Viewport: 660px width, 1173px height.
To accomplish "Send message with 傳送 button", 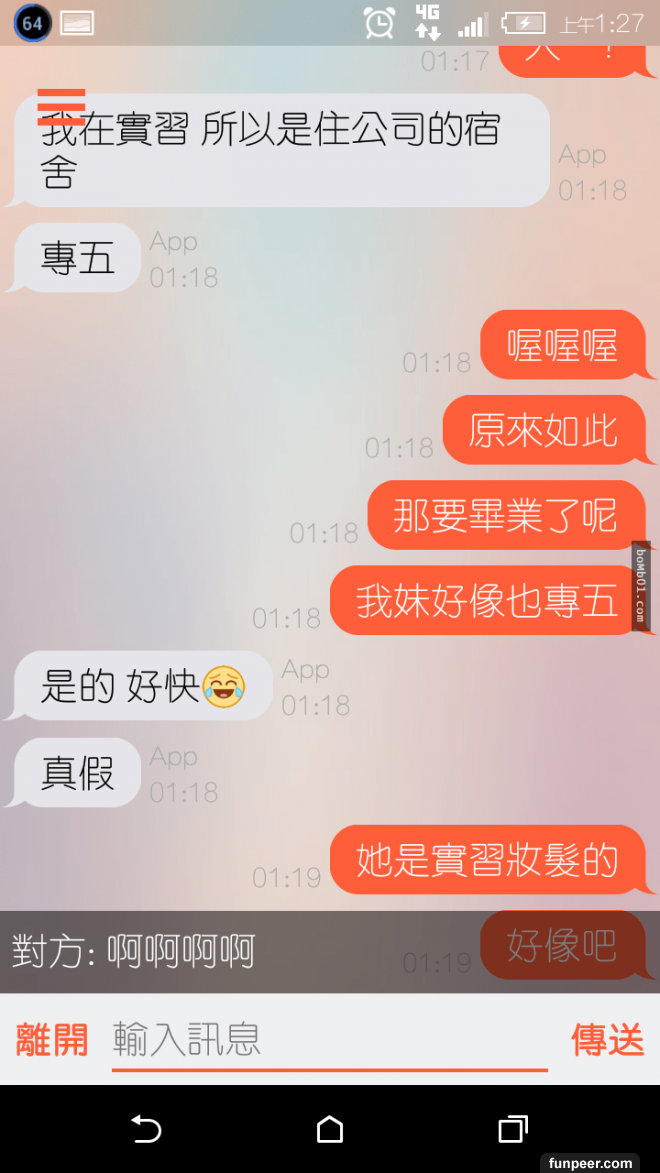I will 607,1040.
